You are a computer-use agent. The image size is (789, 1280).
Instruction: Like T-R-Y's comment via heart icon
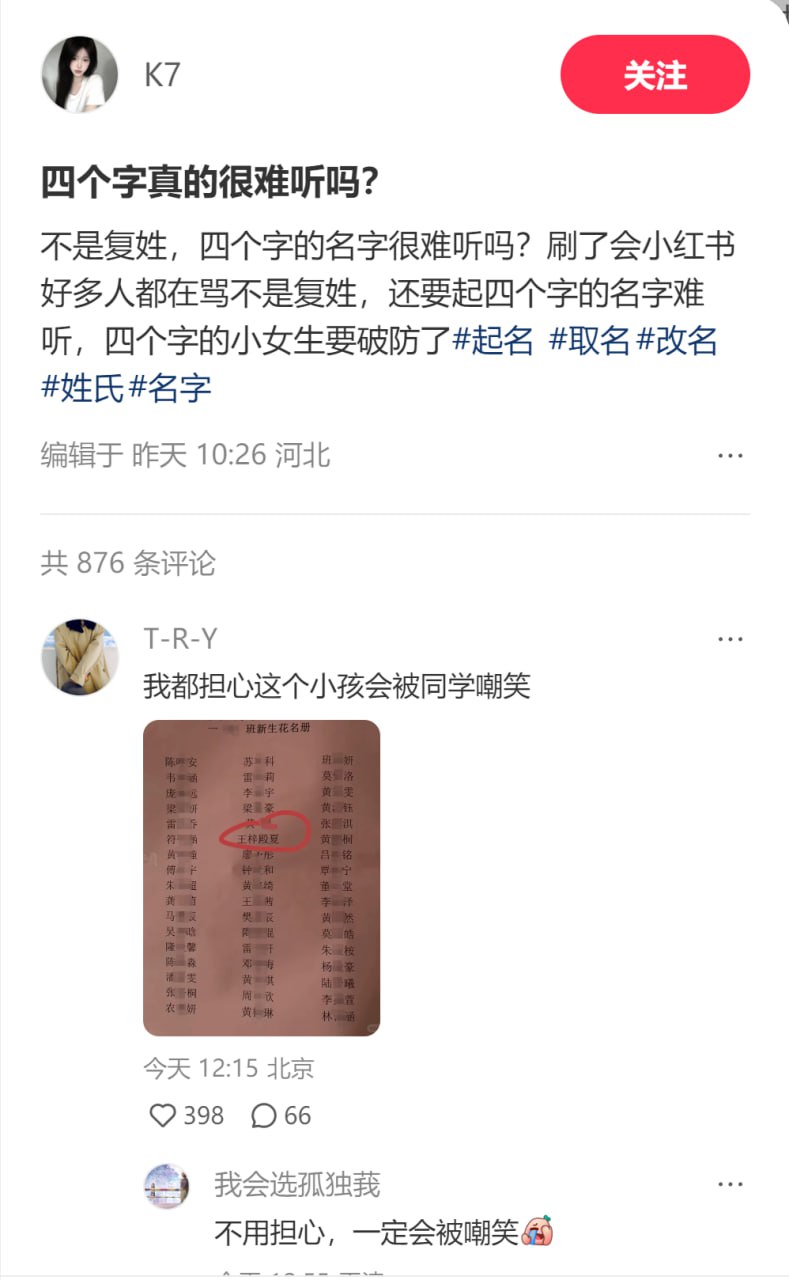(x=163, y=1116)
